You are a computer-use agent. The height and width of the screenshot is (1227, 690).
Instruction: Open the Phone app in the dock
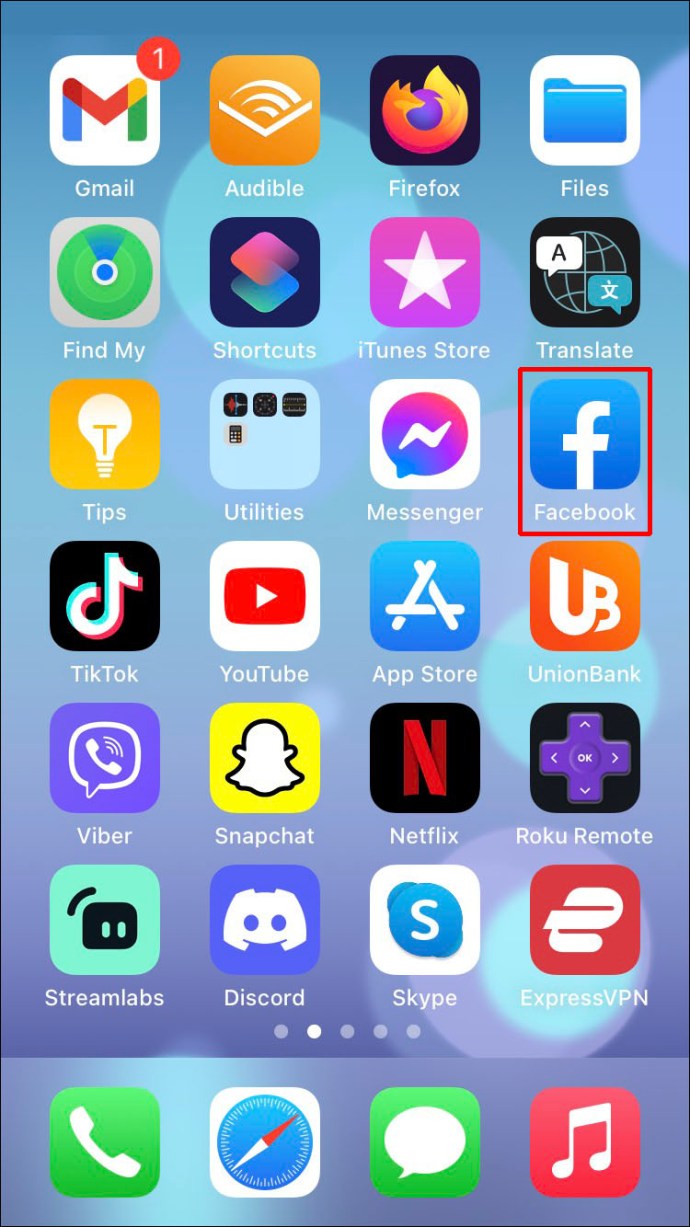(x=105, y=1142)
